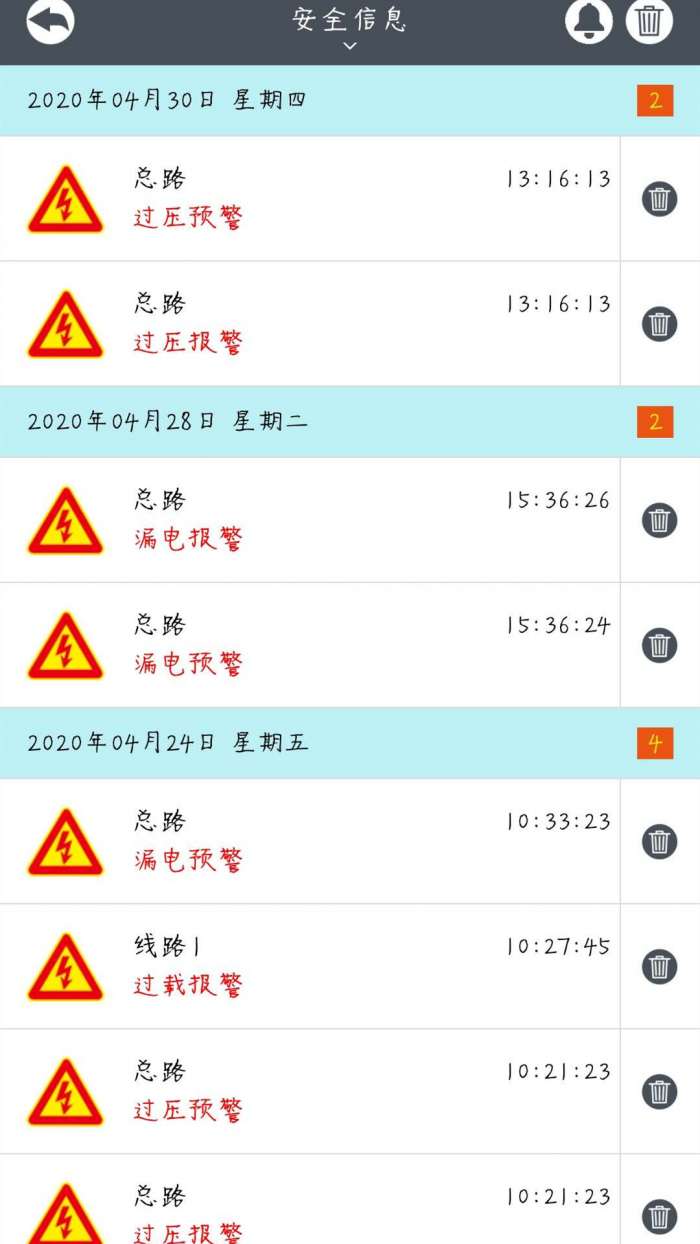Delete the 13:16:13 过压预警 alert
Image resolution: width=700 pixels, height=1244 pixels.
pos(659,199)
